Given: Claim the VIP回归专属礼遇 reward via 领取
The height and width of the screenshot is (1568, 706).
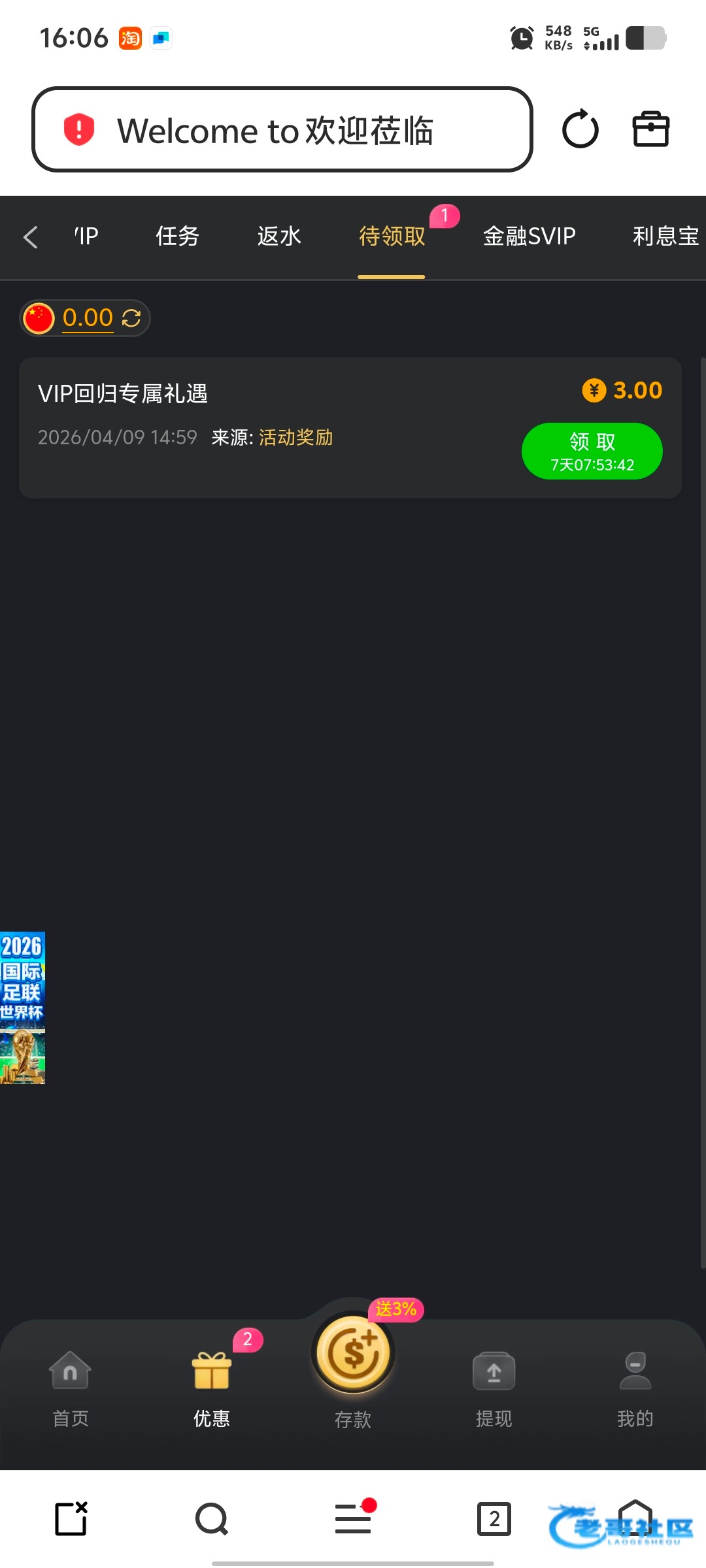Looking at the screenshot, I should (x=592, y=451).
